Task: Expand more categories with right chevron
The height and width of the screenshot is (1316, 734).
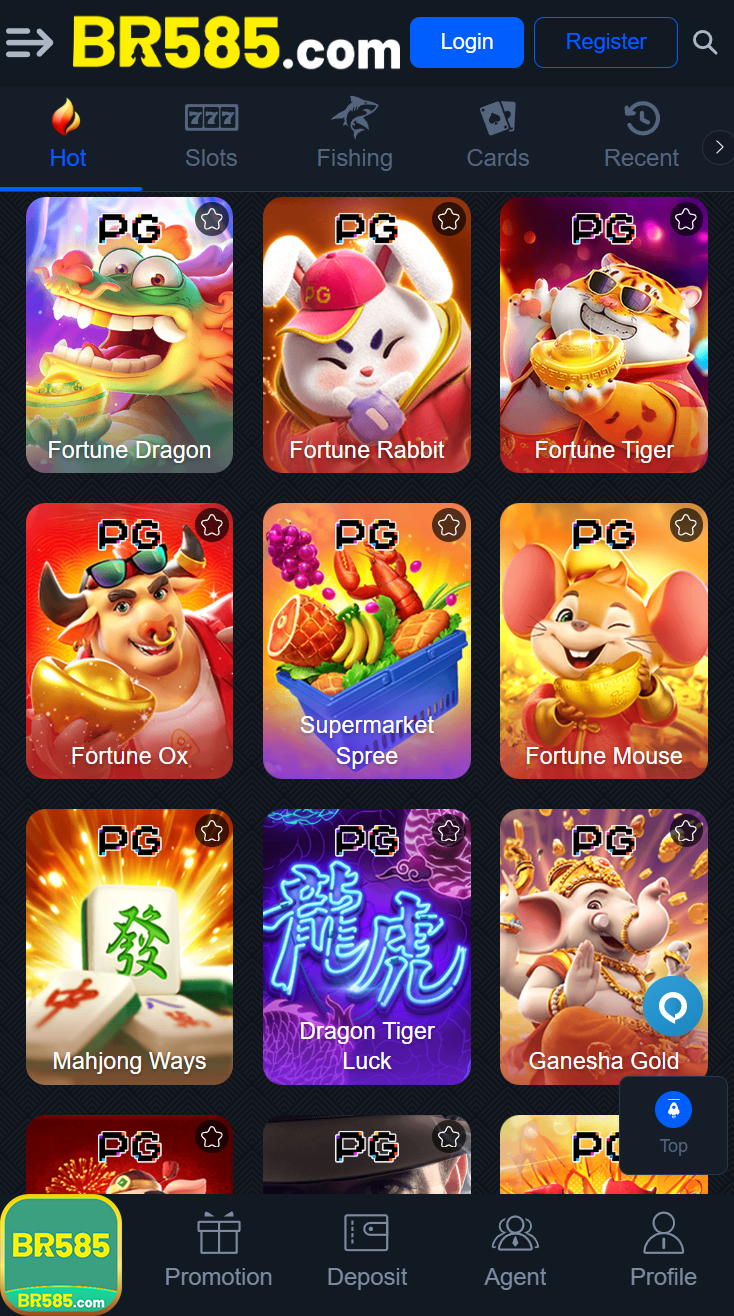Action: pos(717,146)
